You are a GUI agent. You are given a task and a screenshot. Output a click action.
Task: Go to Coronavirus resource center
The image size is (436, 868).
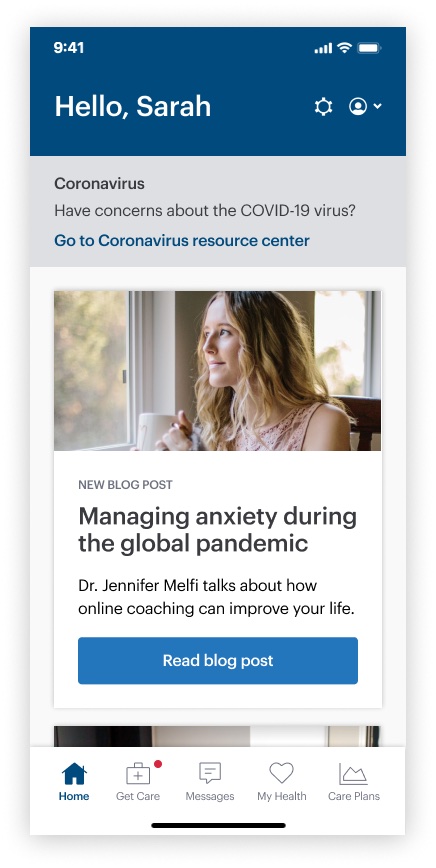click(x=182, y=241)
